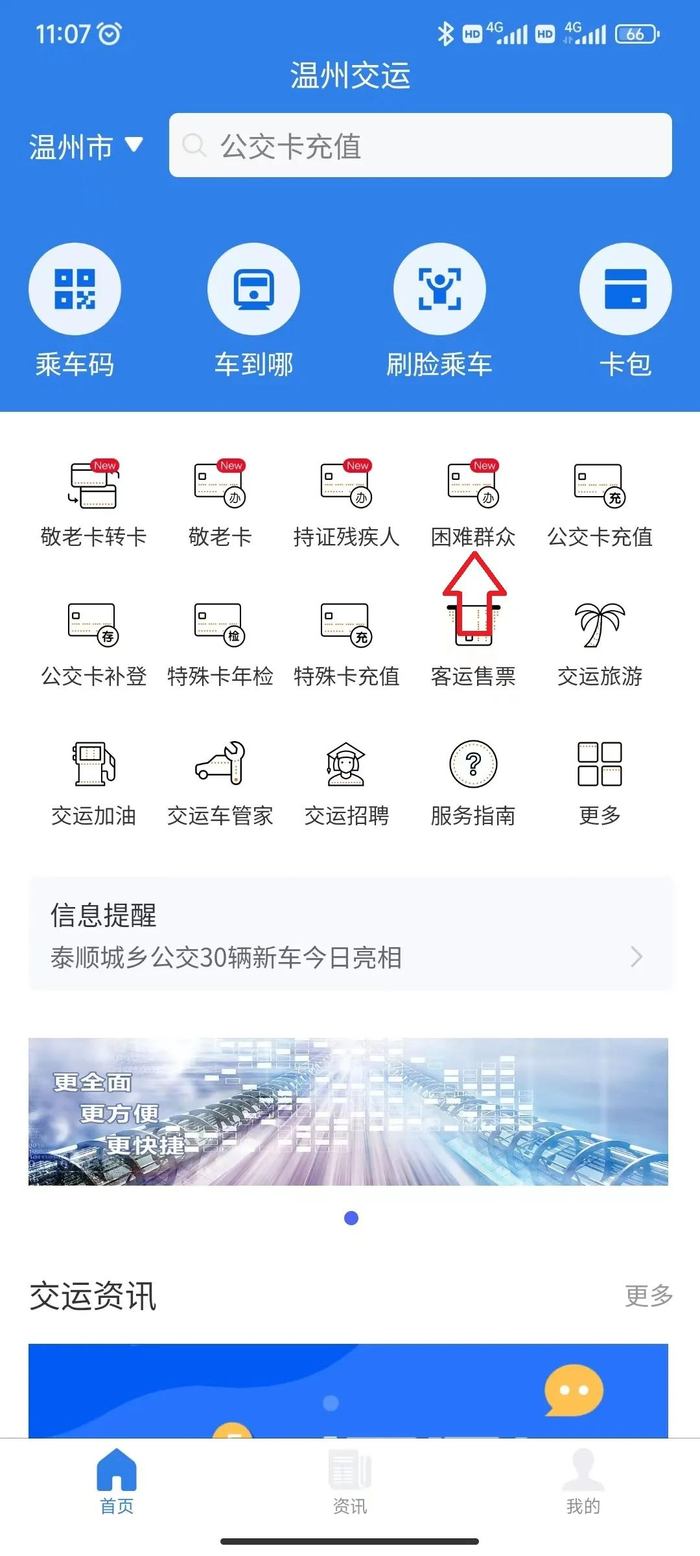Open the 卡包 card wallet
700x1556 pixels.
[x=625, y=312]
